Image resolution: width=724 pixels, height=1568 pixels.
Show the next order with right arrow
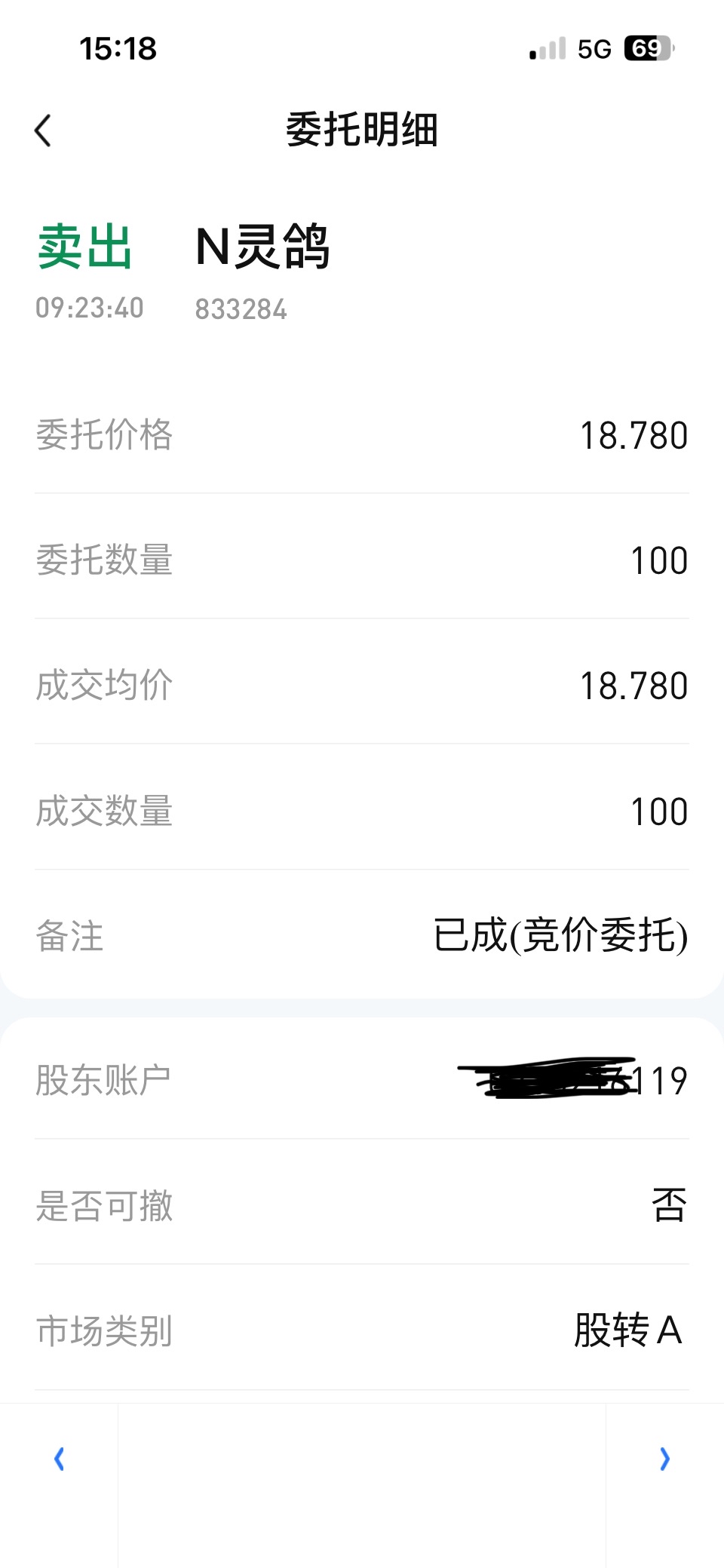click(x=664, y=1459)
